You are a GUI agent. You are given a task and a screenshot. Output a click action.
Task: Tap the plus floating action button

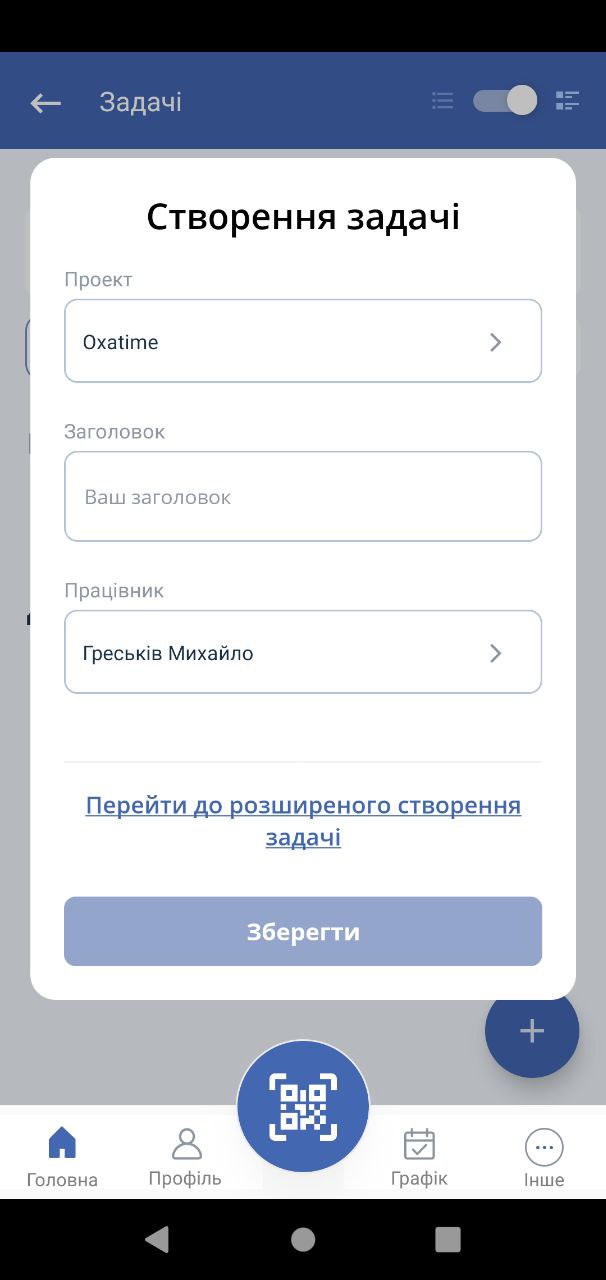point(532,1032)
